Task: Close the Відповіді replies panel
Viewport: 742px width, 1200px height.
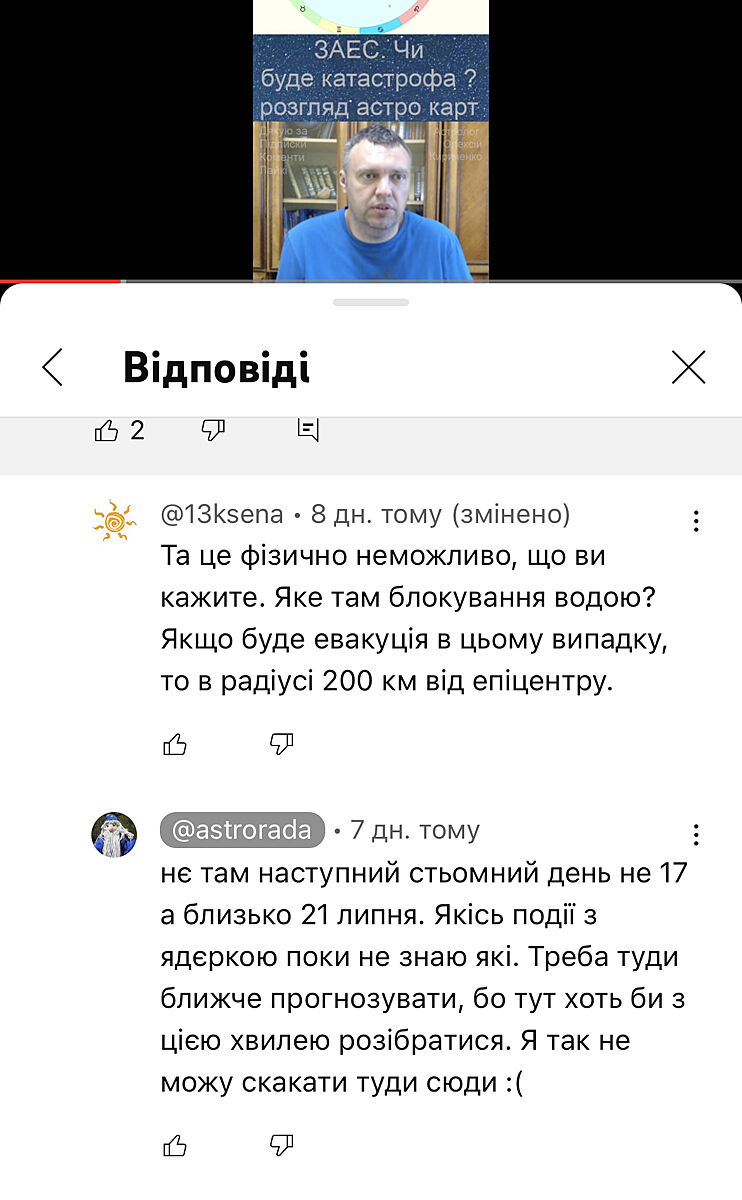Action: tap(688, 368)
